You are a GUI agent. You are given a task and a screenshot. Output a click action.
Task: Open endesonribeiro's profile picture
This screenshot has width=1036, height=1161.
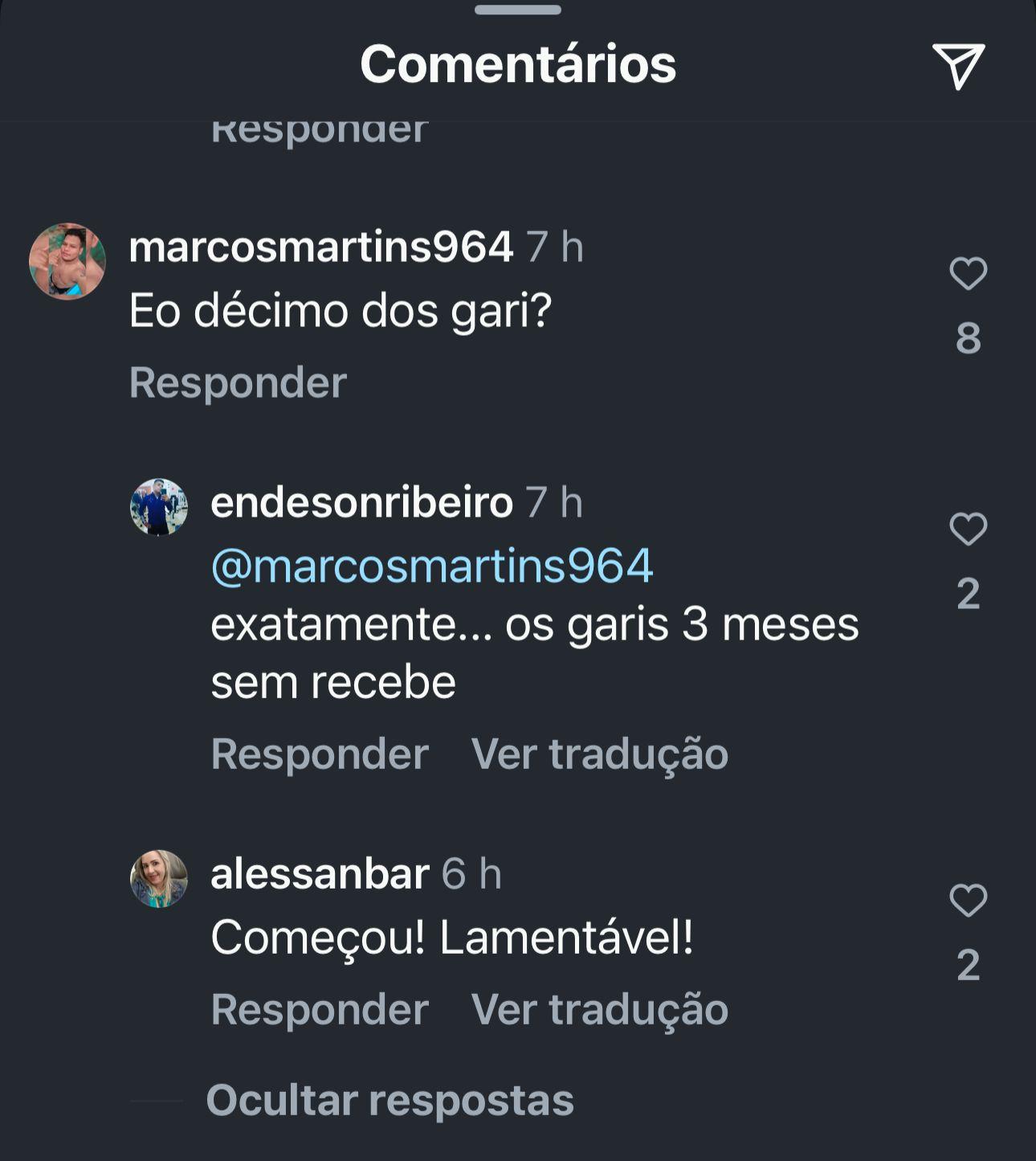tap(159, 507)
